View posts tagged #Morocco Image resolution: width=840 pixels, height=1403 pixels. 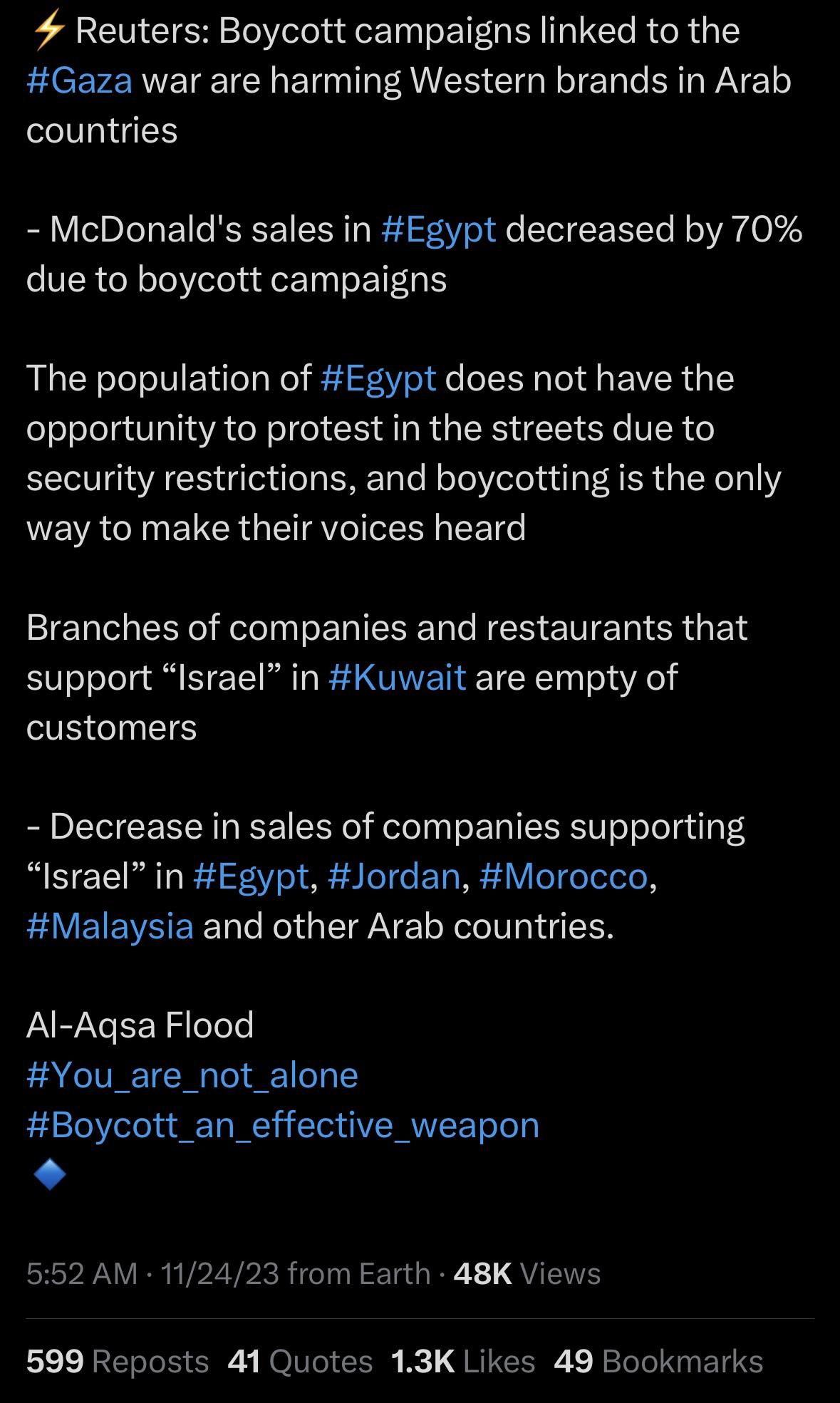point(564,876)
